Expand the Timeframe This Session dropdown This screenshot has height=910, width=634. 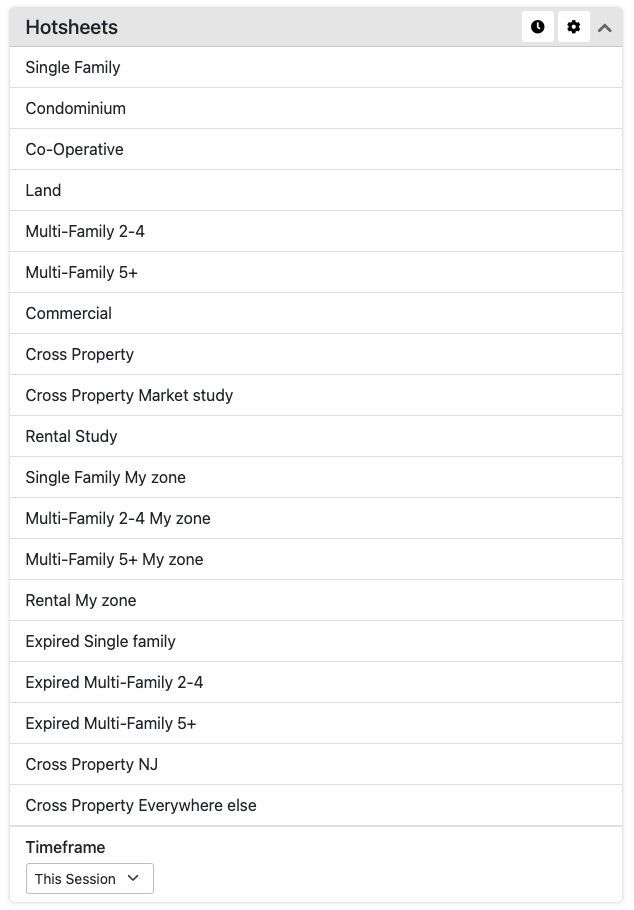[89, 878]
